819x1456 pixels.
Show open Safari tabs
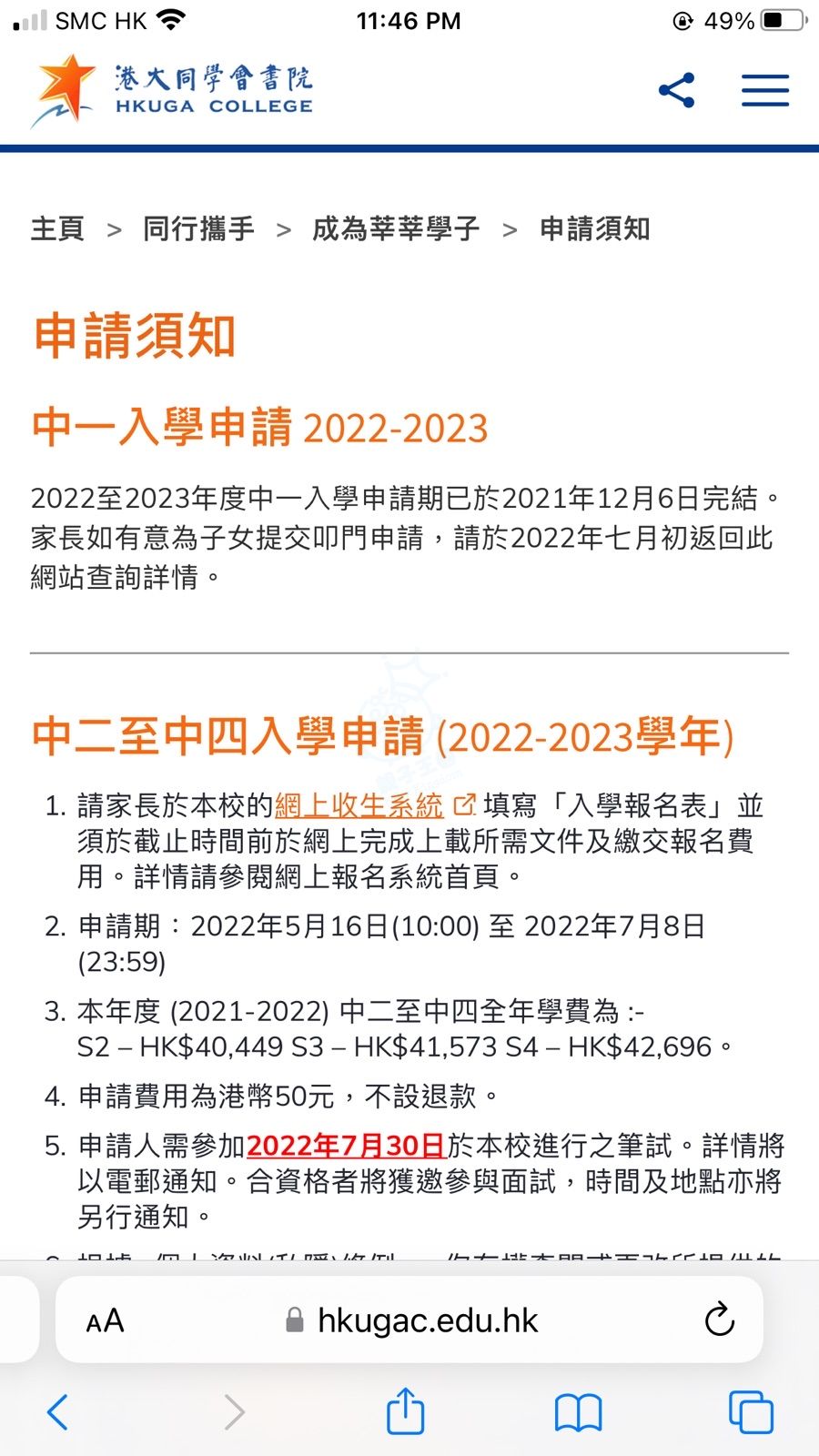(x=751, y=1412)
